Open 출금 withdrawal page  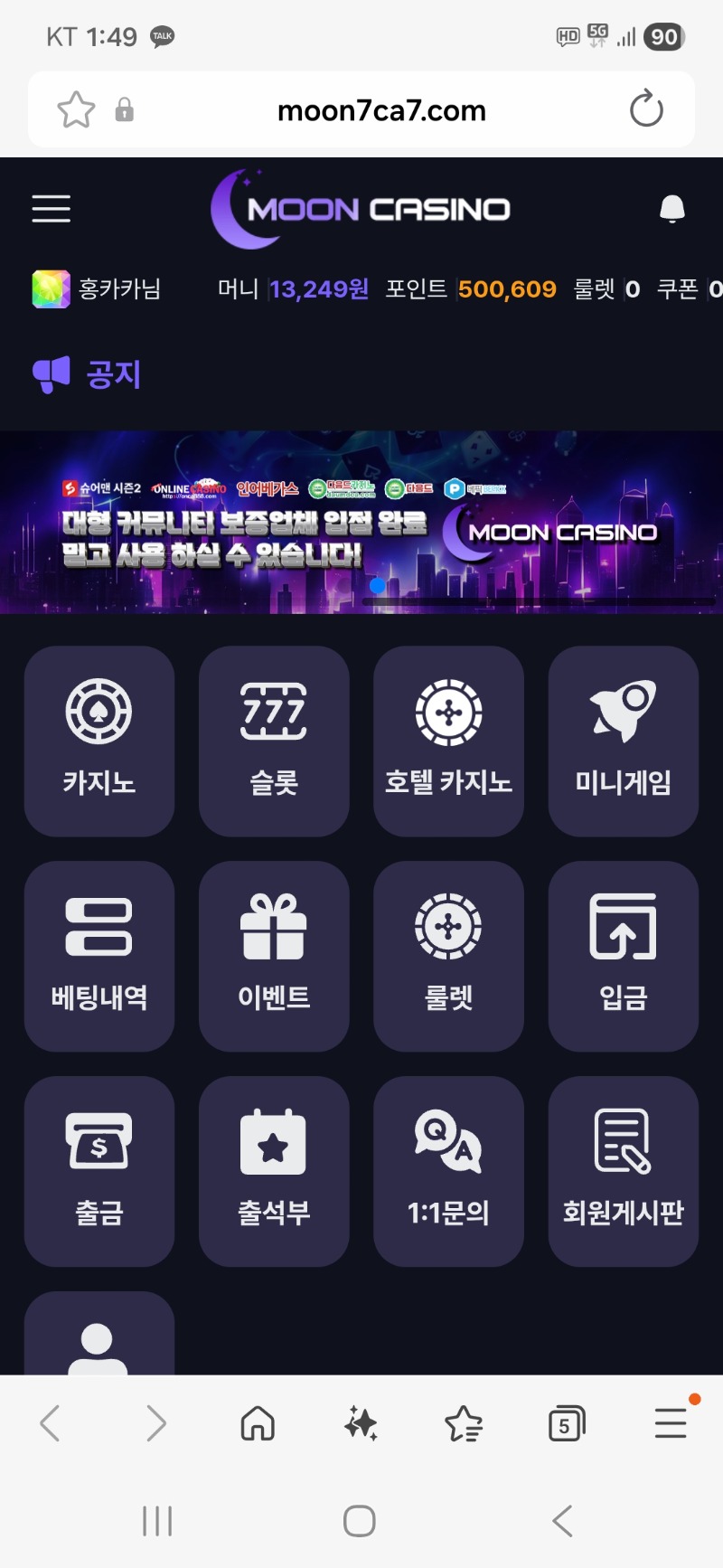[99, 1171]
